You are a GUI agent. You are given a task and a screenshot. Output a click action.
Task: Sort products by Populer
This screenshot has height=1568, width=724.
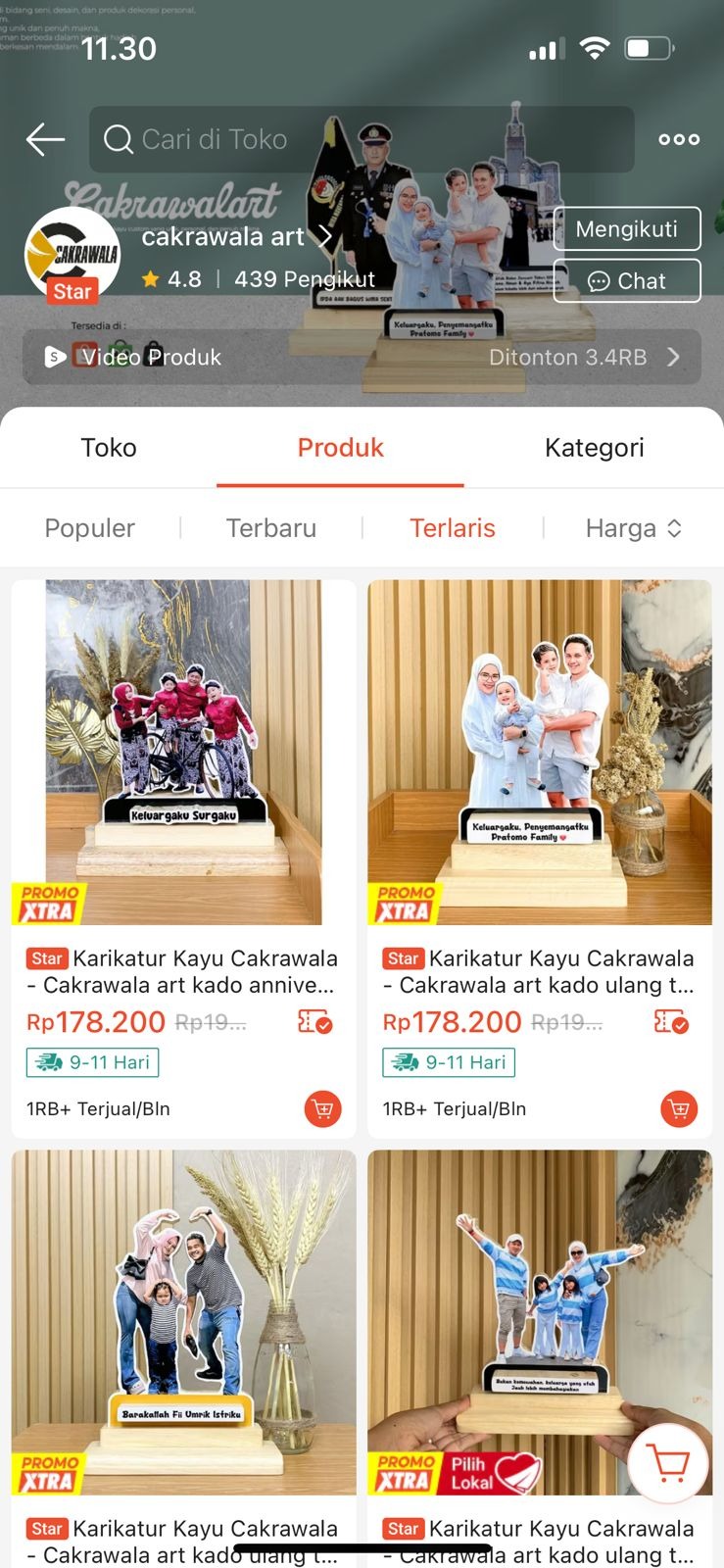[x=90, y=528]
